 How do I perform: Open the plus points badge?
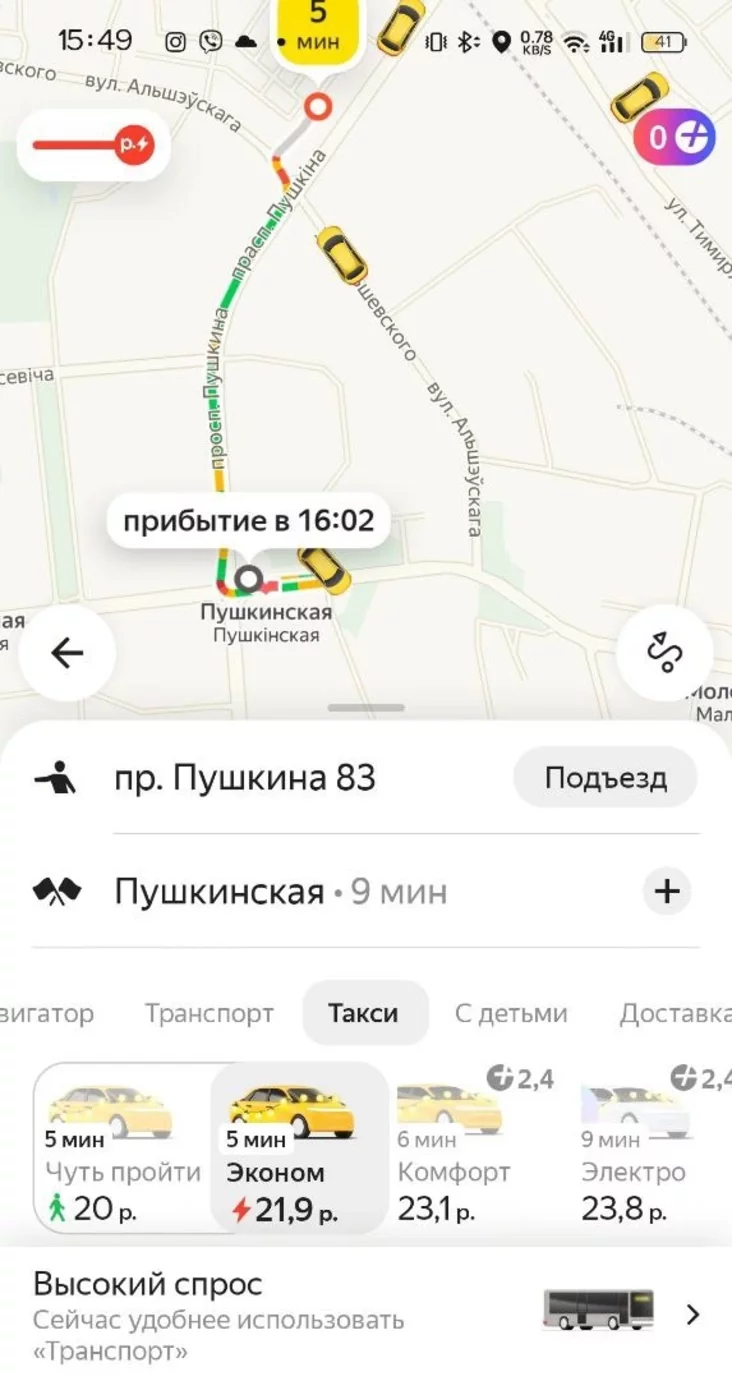[x=674, y=137]
